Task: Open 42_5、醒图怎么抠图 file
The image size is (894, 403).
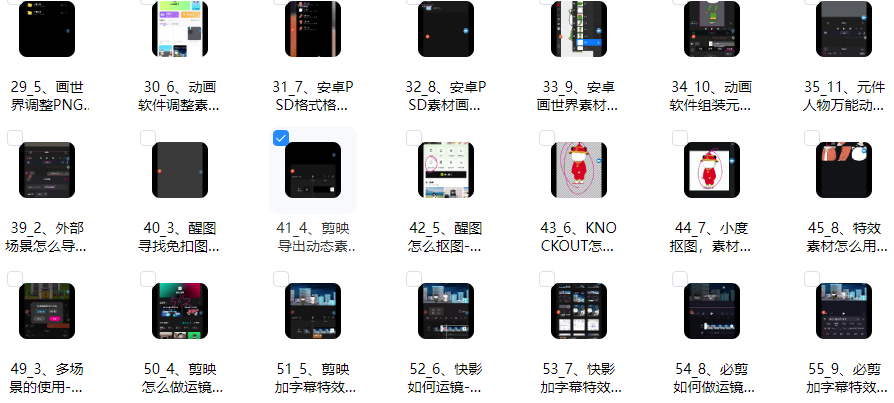Action: click(446, 169)
